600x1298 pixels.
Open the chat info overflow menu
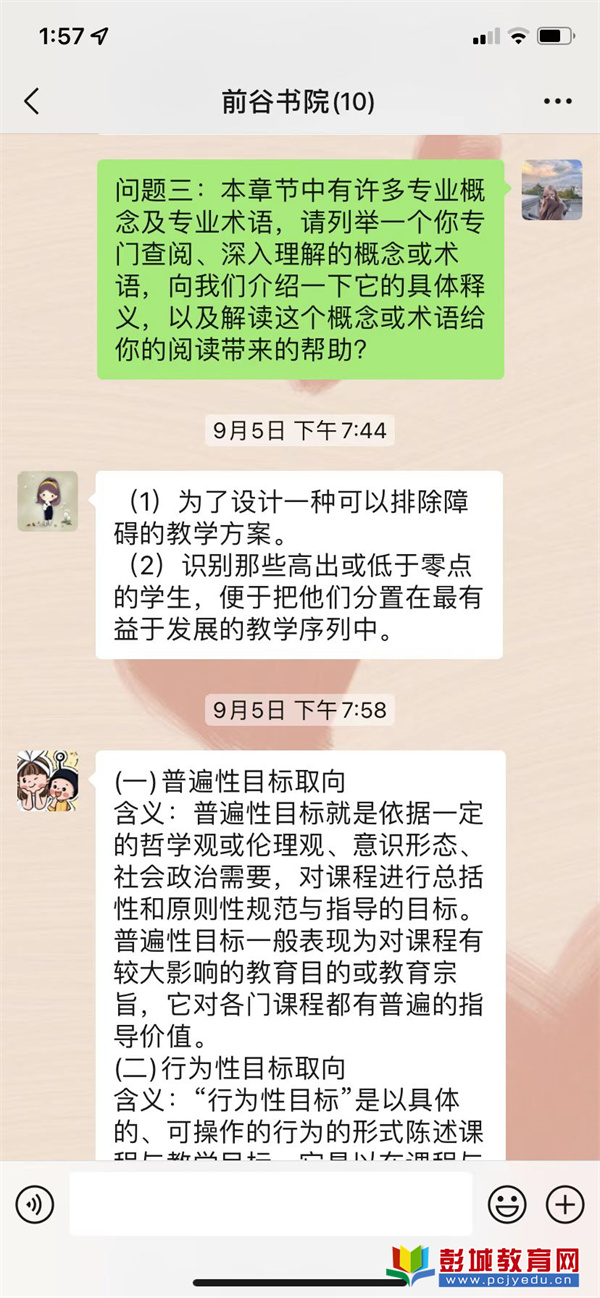click(x=557, y=101)
